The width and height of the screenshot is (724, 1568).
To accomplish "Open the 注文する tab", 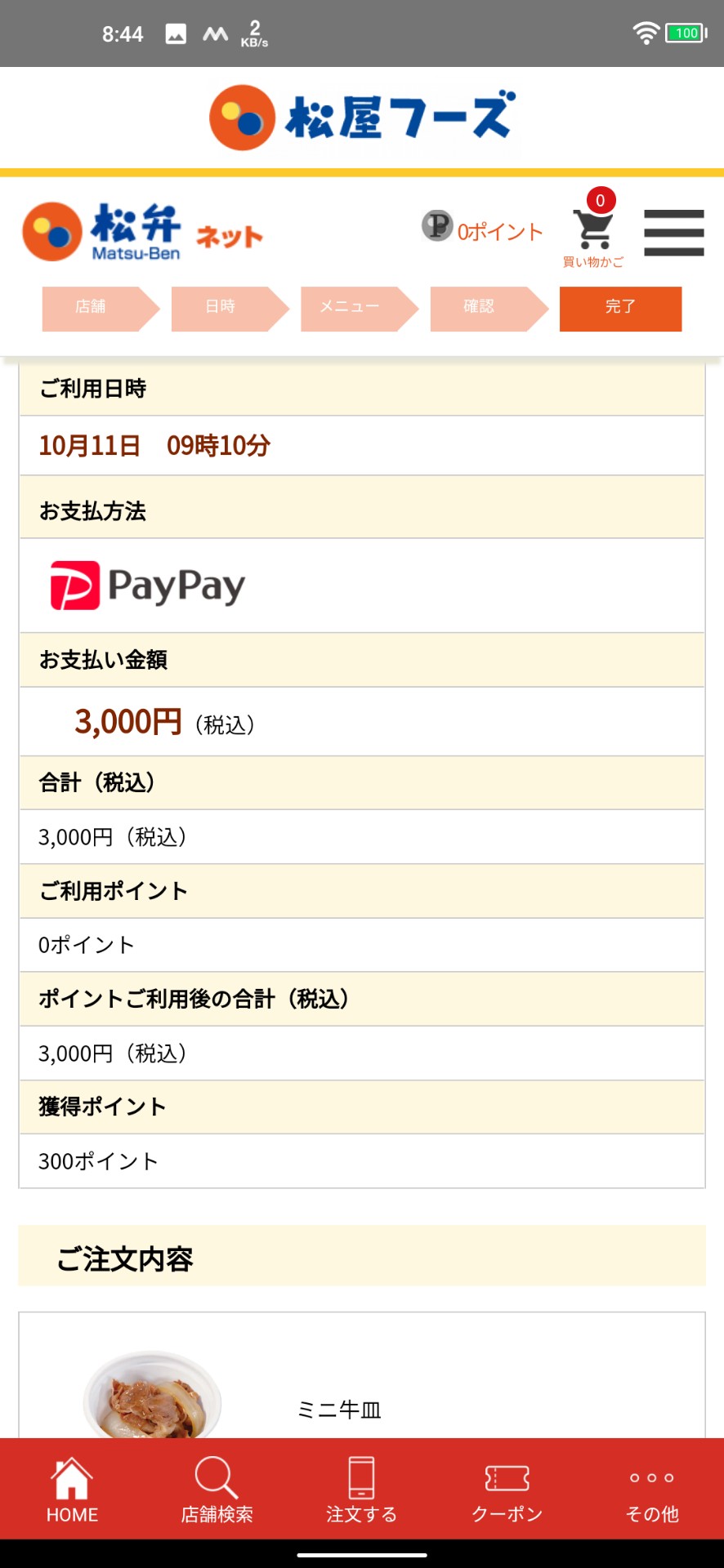I will point(361,1490).
